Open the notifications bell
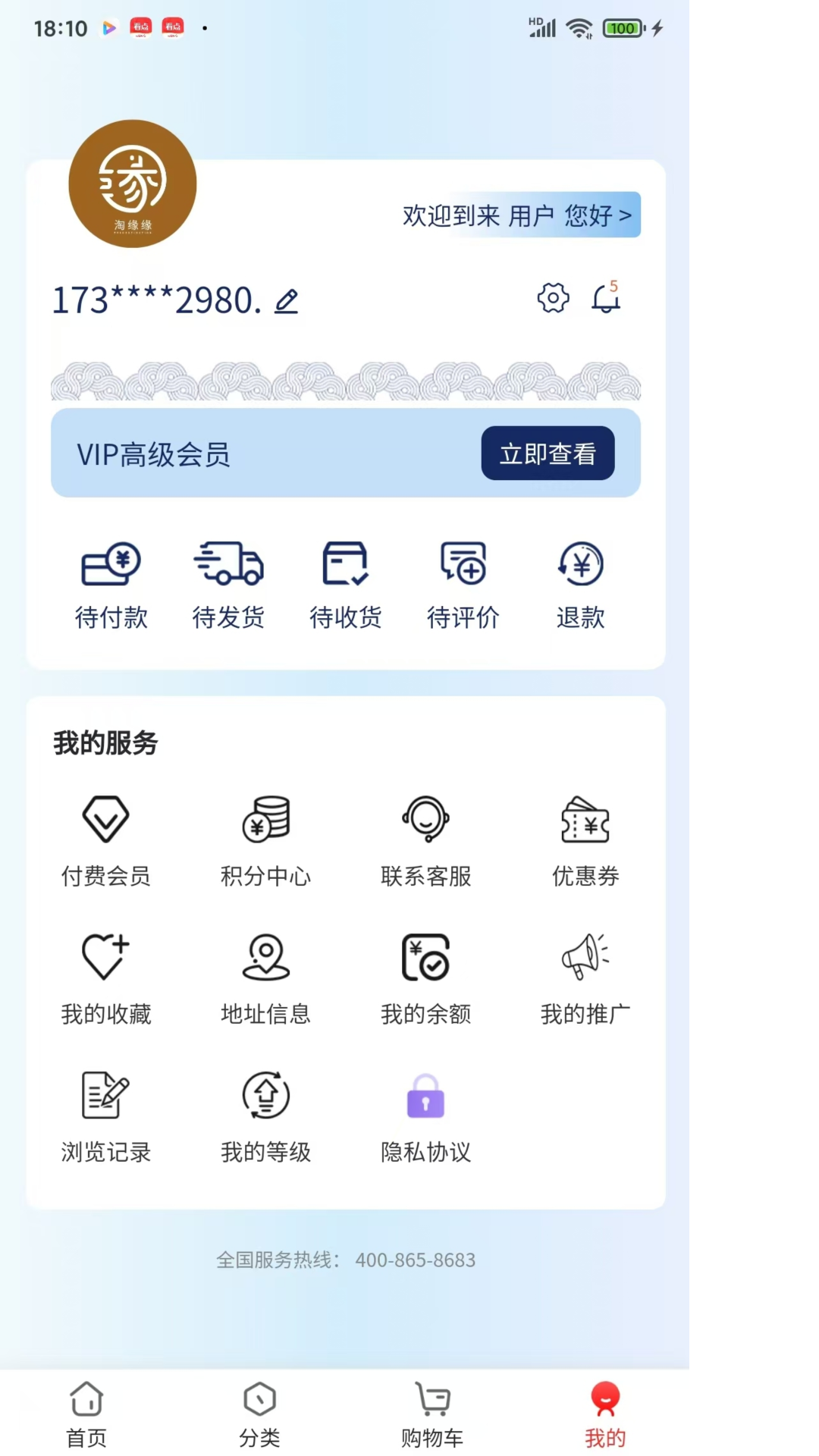The height and width of the screenshot is (1456, 819). pyautogui.click(x=606, y=298)
